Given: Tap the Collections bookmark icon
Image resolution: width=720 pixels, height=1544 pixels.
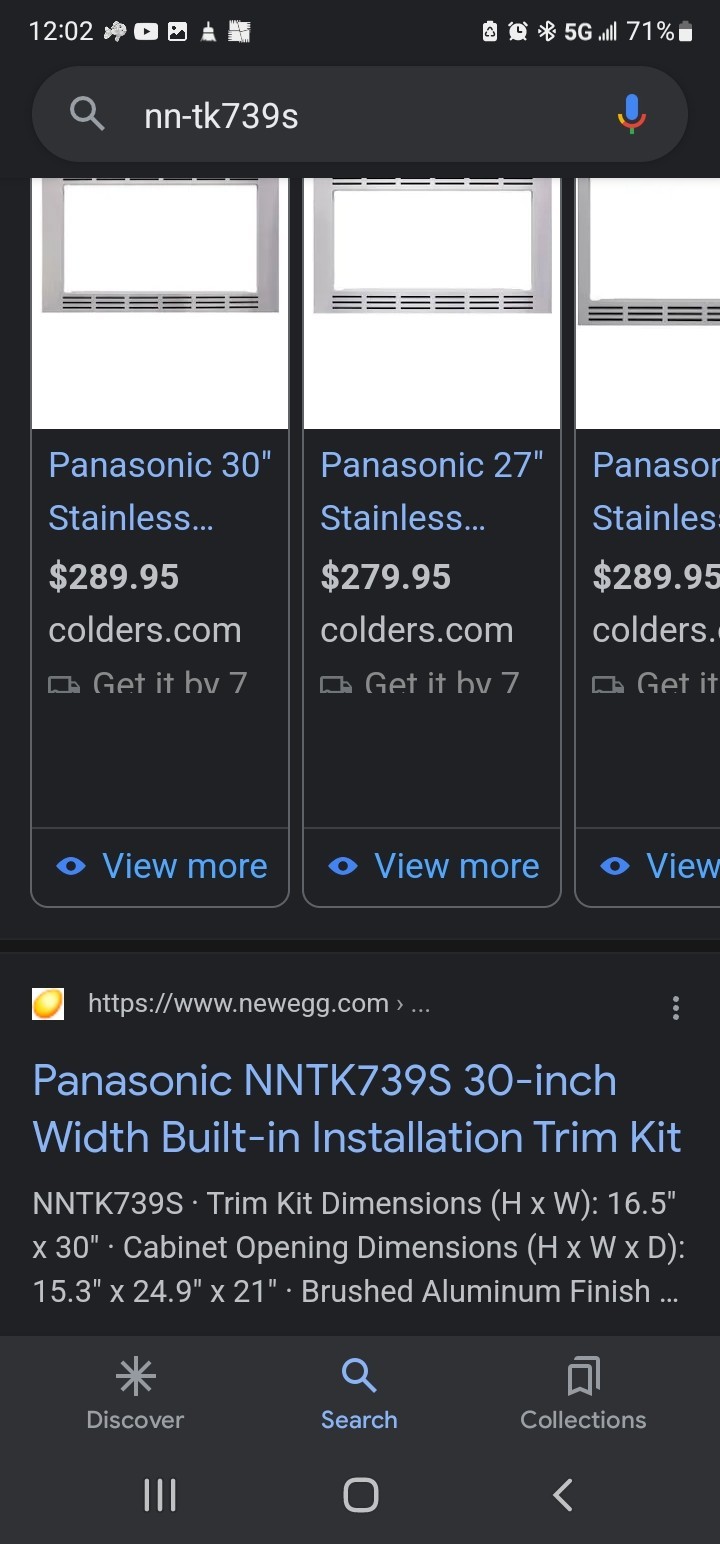Looking at the screenshot, I should tap(583, 1377).
